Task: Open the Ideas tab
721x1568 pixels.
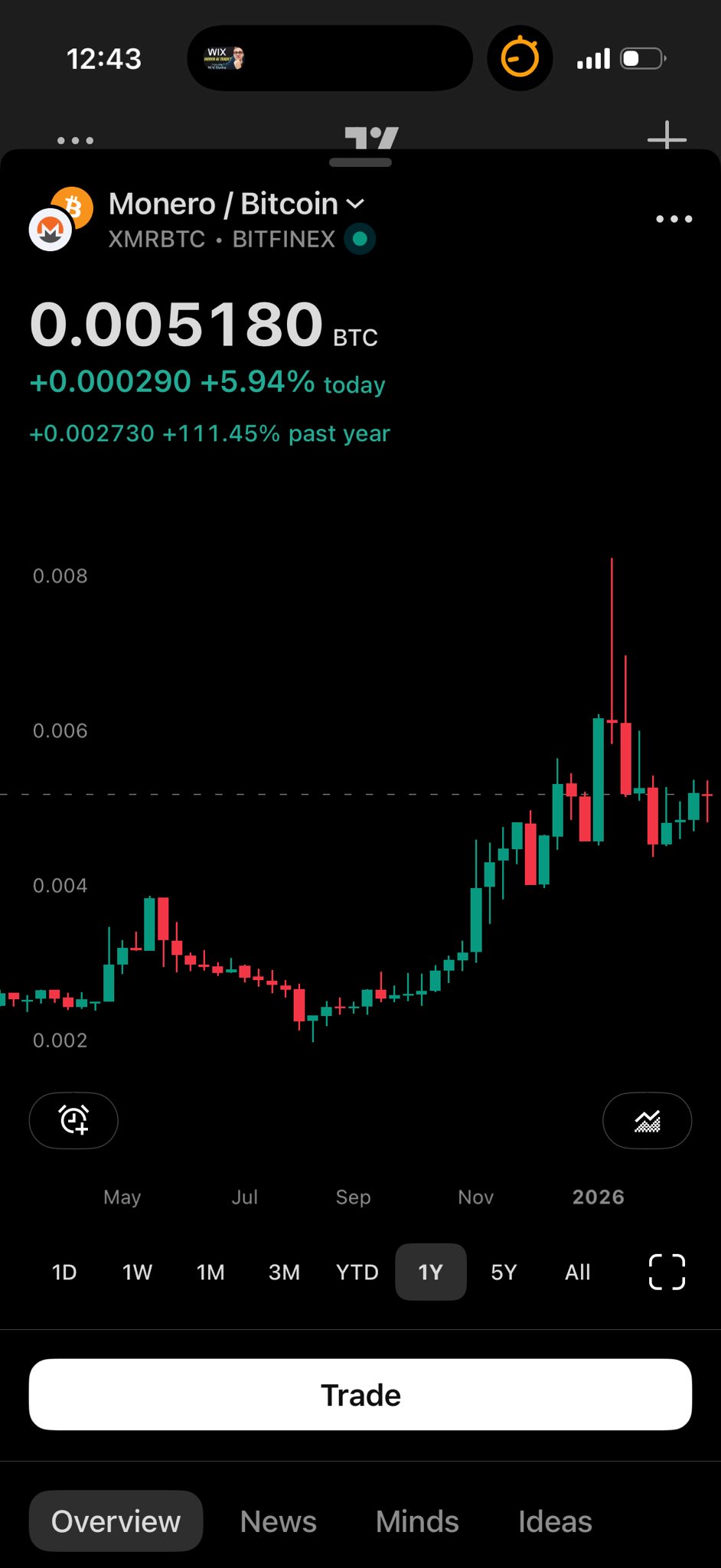Action: click(x=555, y=1521)
